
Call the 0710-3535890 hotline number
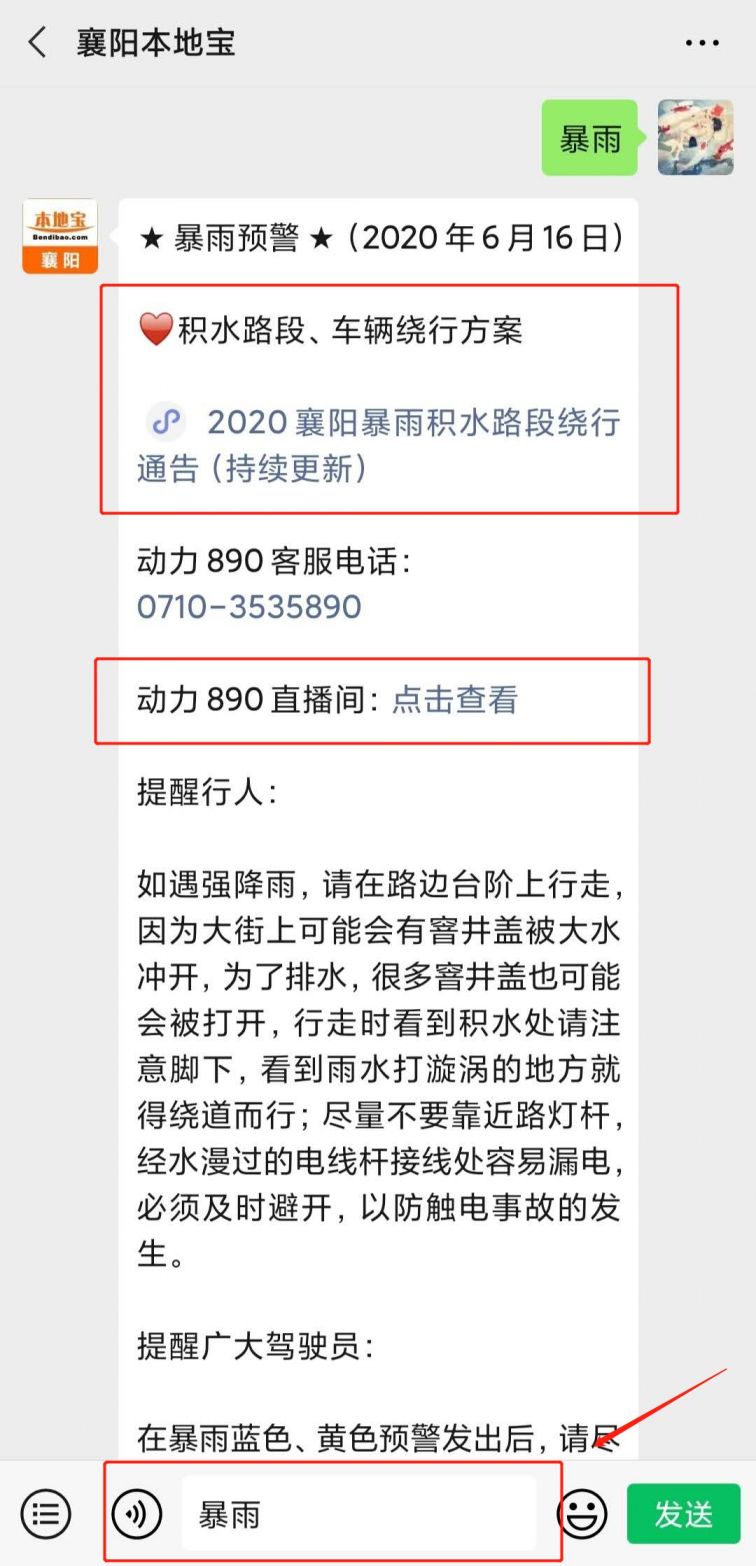click(x=249, y=606)
